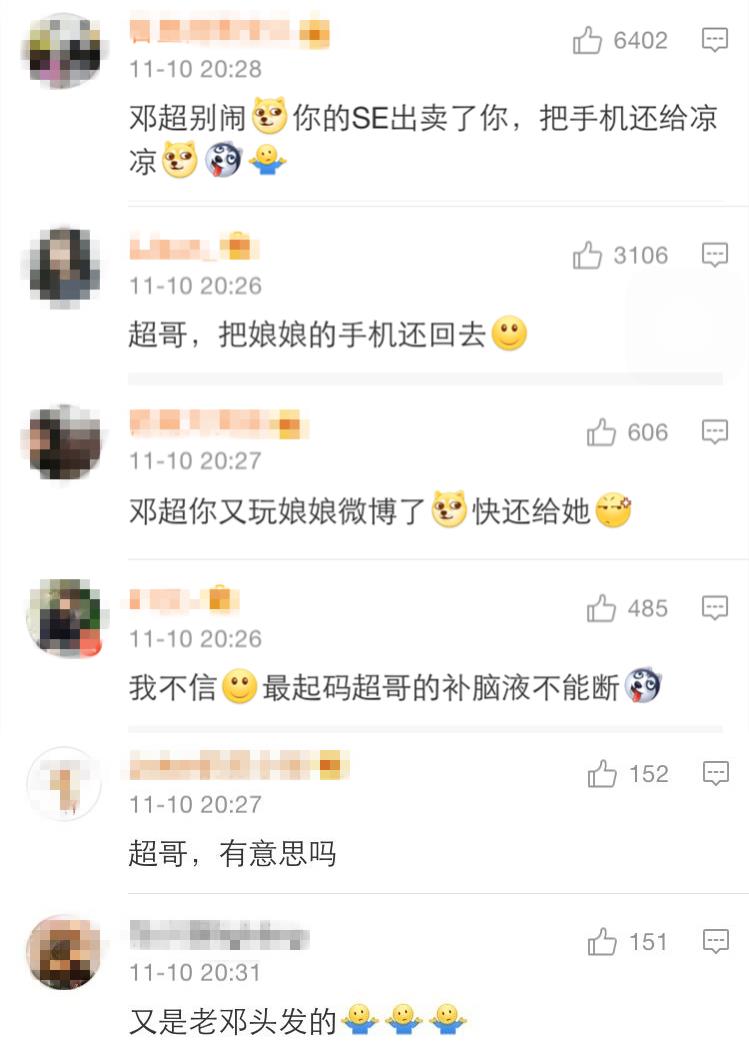Reply to the comment with 152 likes

pos(714,774)
